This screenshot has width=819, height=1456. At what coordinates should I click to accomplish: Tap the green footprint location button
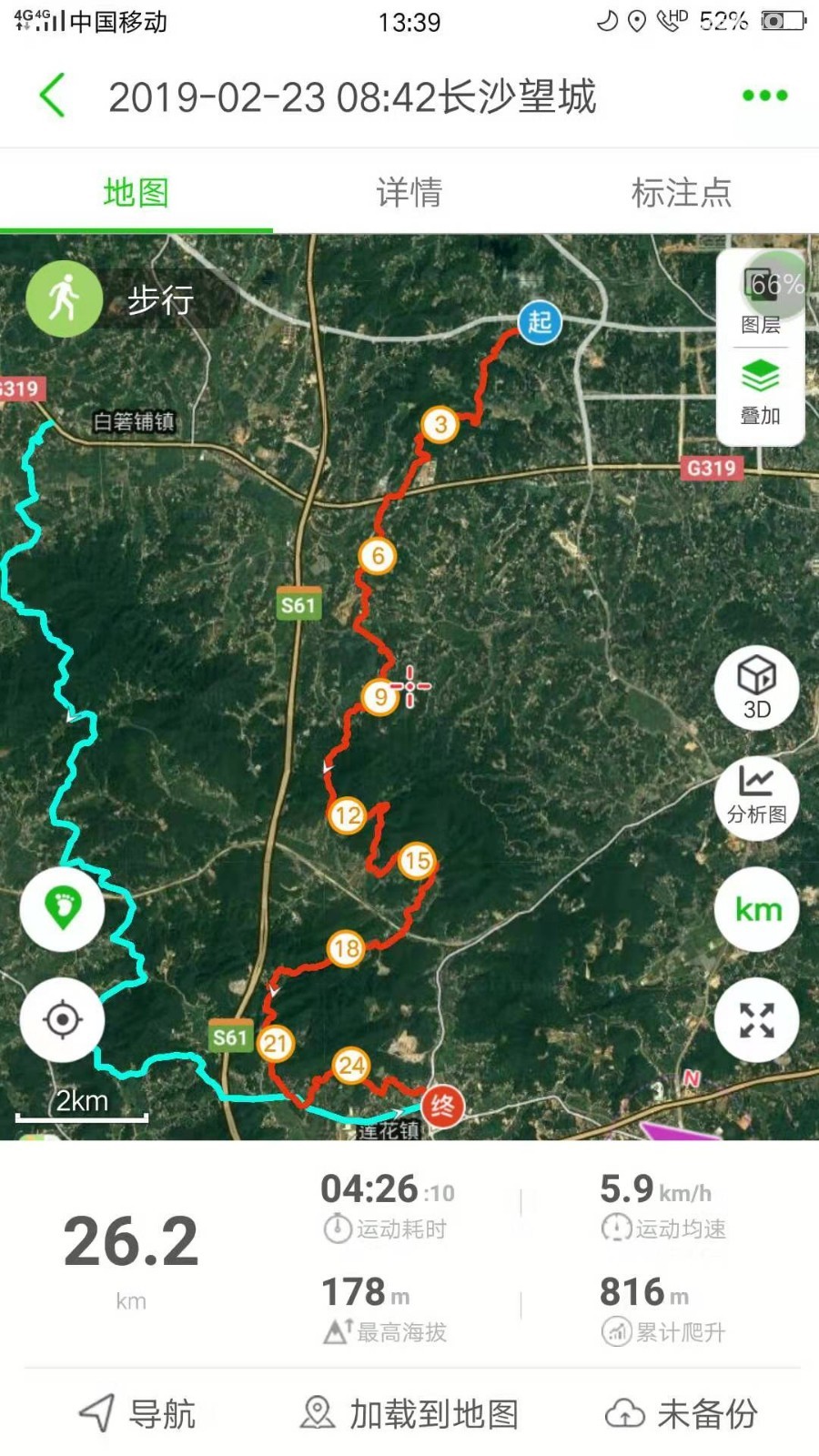[63, 908]
